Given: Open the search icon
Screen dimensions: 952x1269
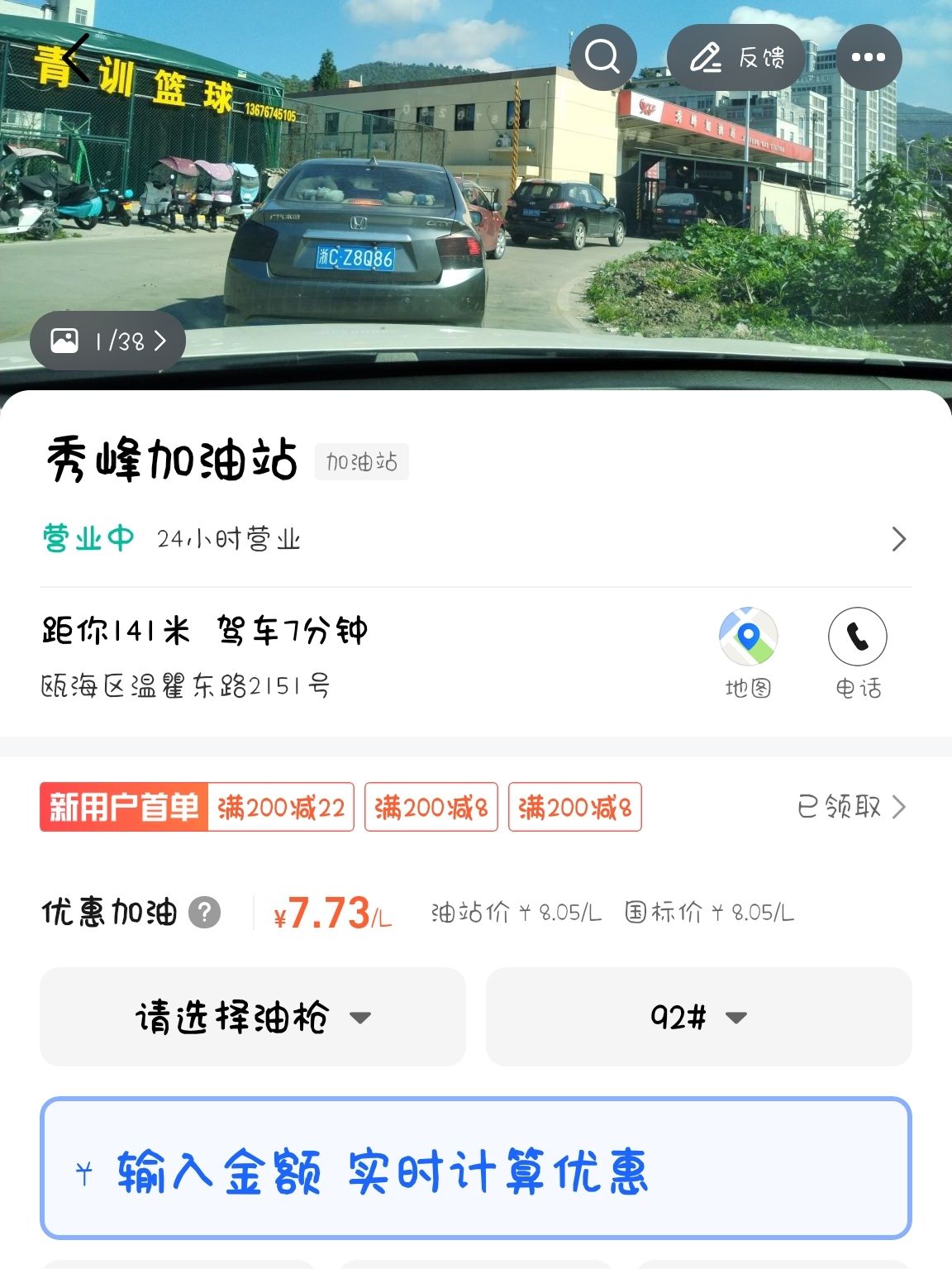Looking at the screenshot, I should click(x=602, y=57).
